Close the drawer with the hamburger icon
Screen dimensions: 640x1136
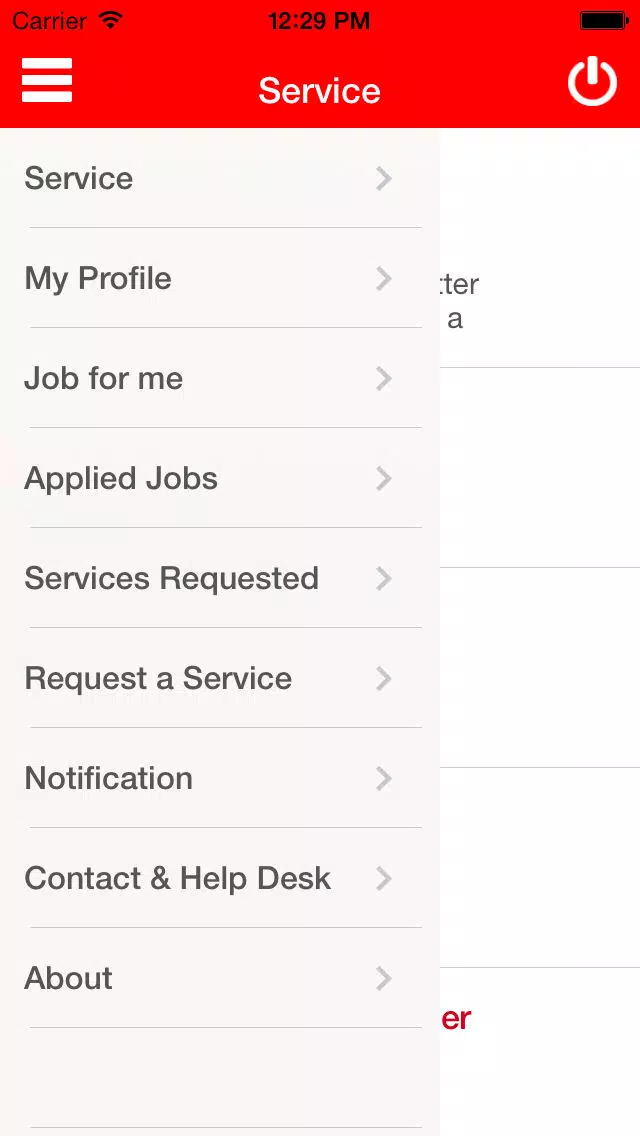47,80
